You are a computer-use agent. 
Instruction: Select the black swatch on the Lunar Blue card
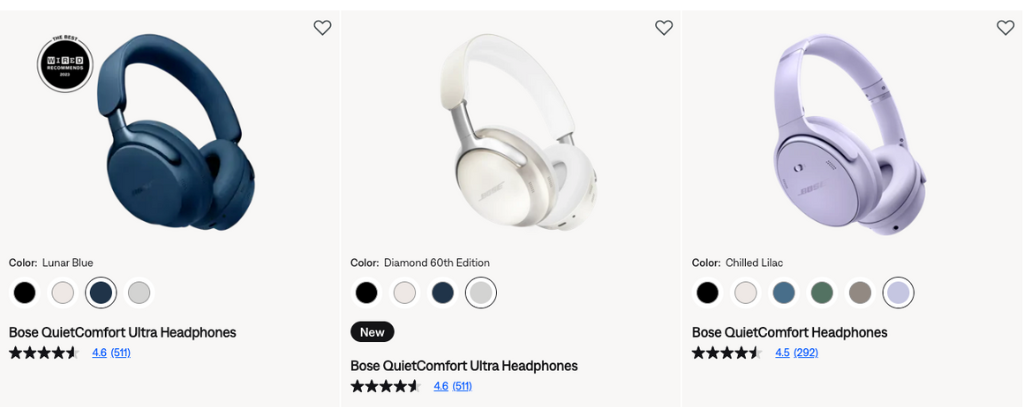(25, 293)
